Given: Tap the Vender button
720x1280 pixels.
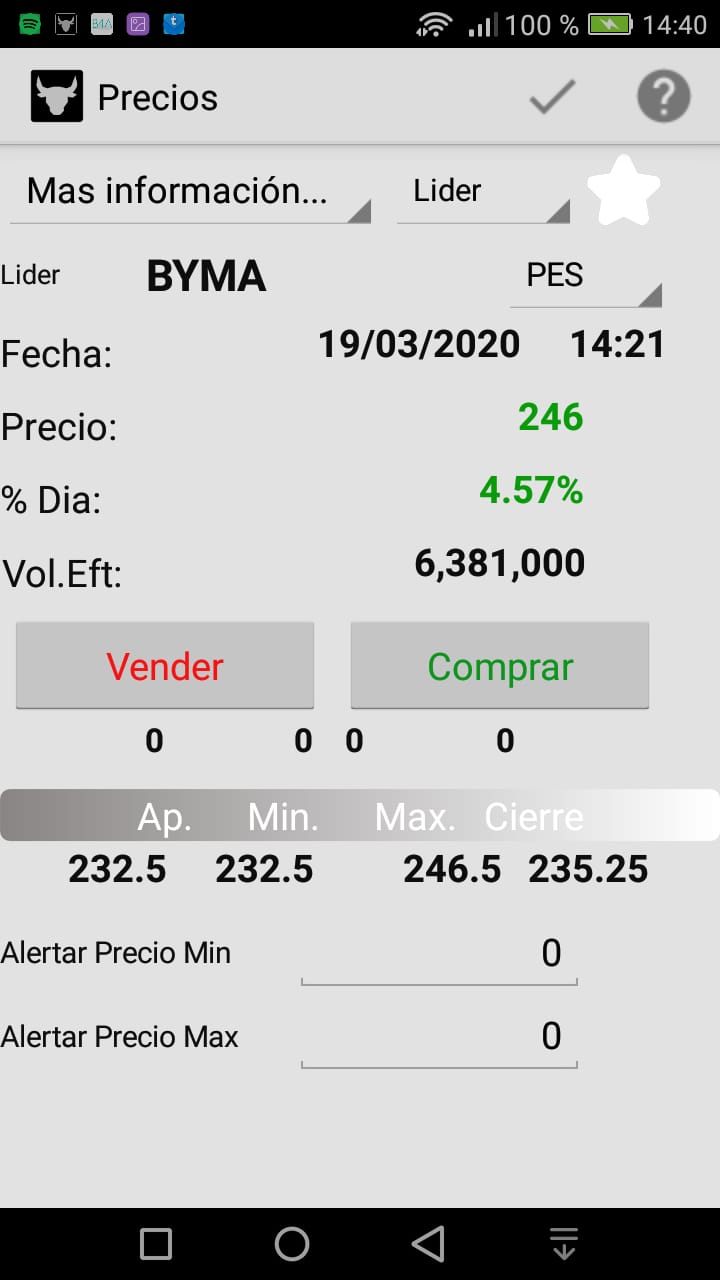Looking at the screenshot, I should pyautogui.click(x=165, y=666).
